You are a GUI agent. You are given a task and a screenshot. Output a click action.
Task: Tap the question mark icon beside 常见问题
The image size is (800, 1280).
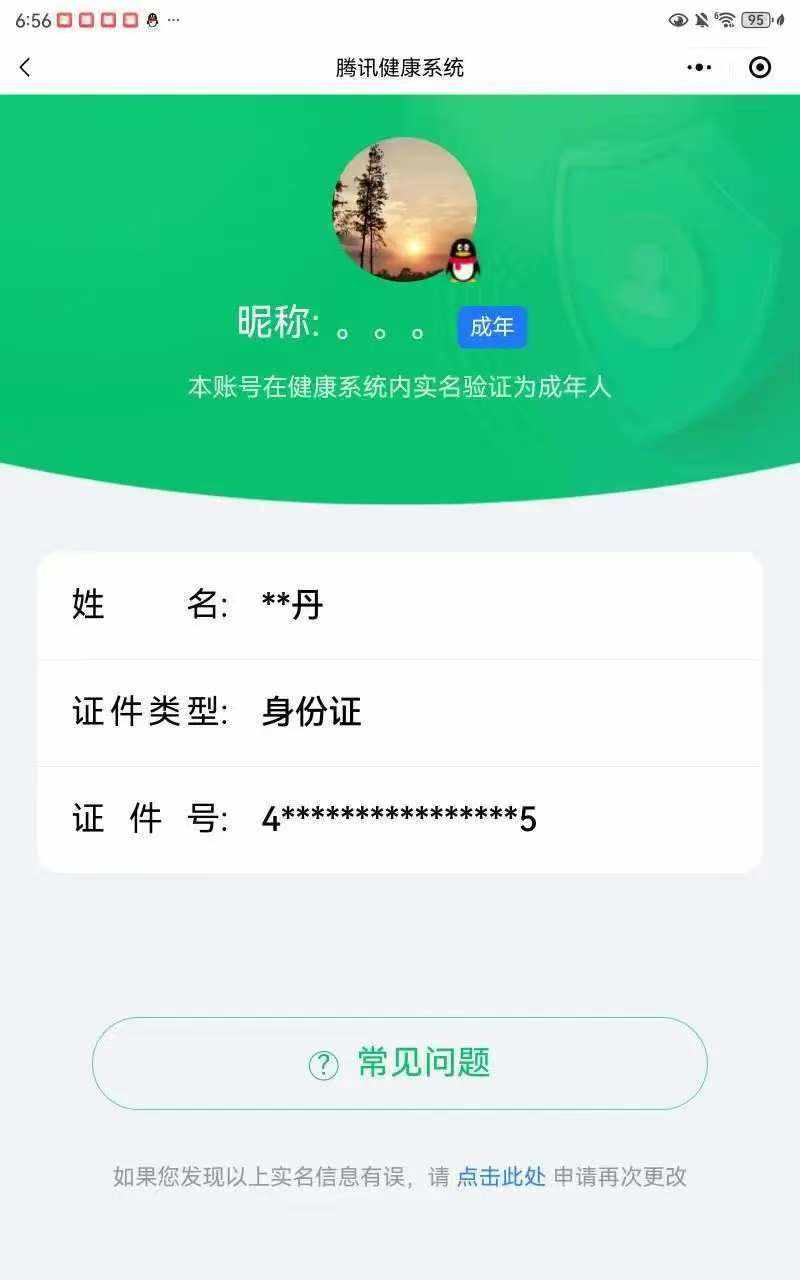[322, 1064]
